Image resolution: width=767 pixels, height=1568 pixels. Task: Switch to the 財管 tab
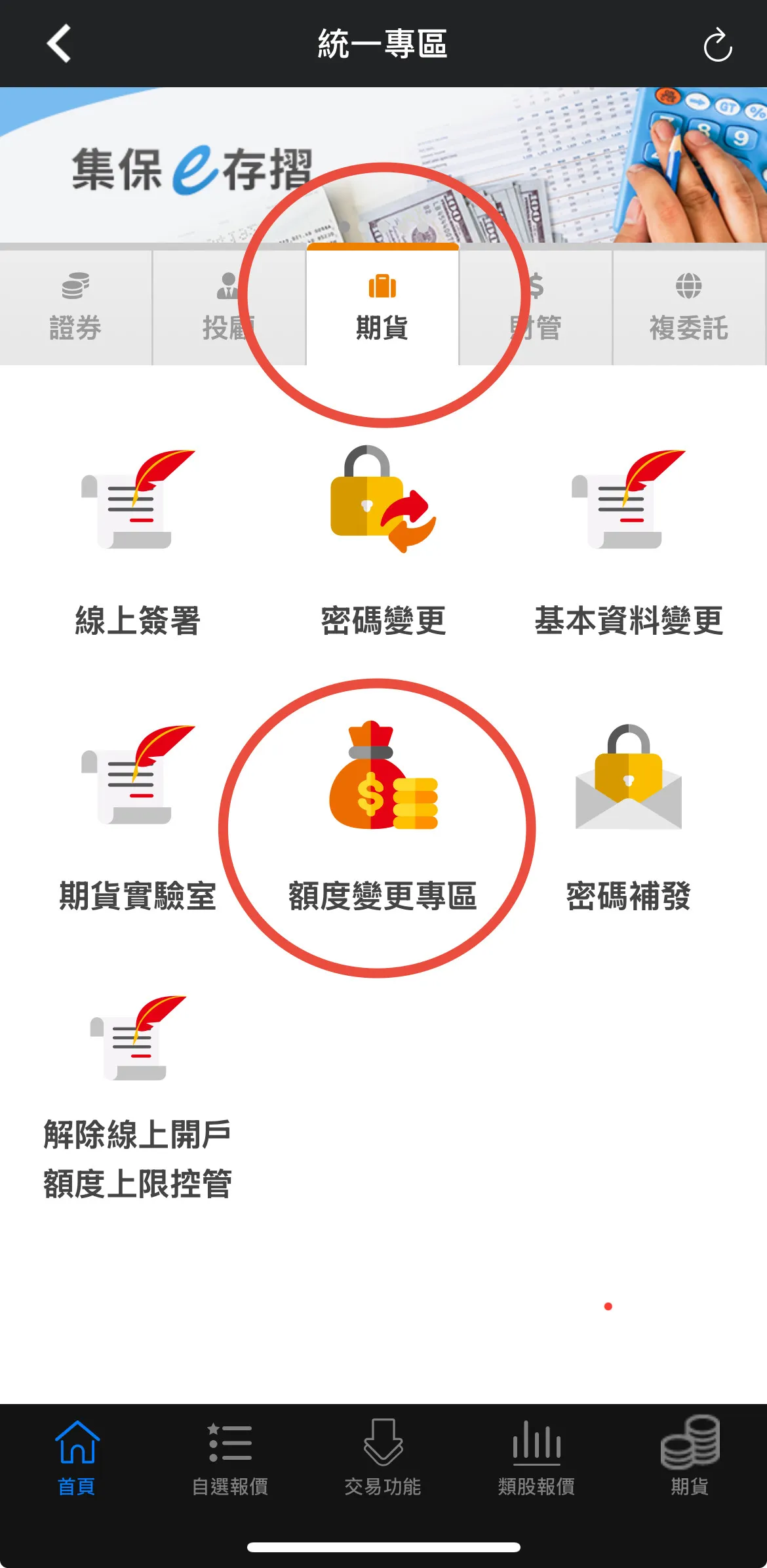(x=536, y=307)
